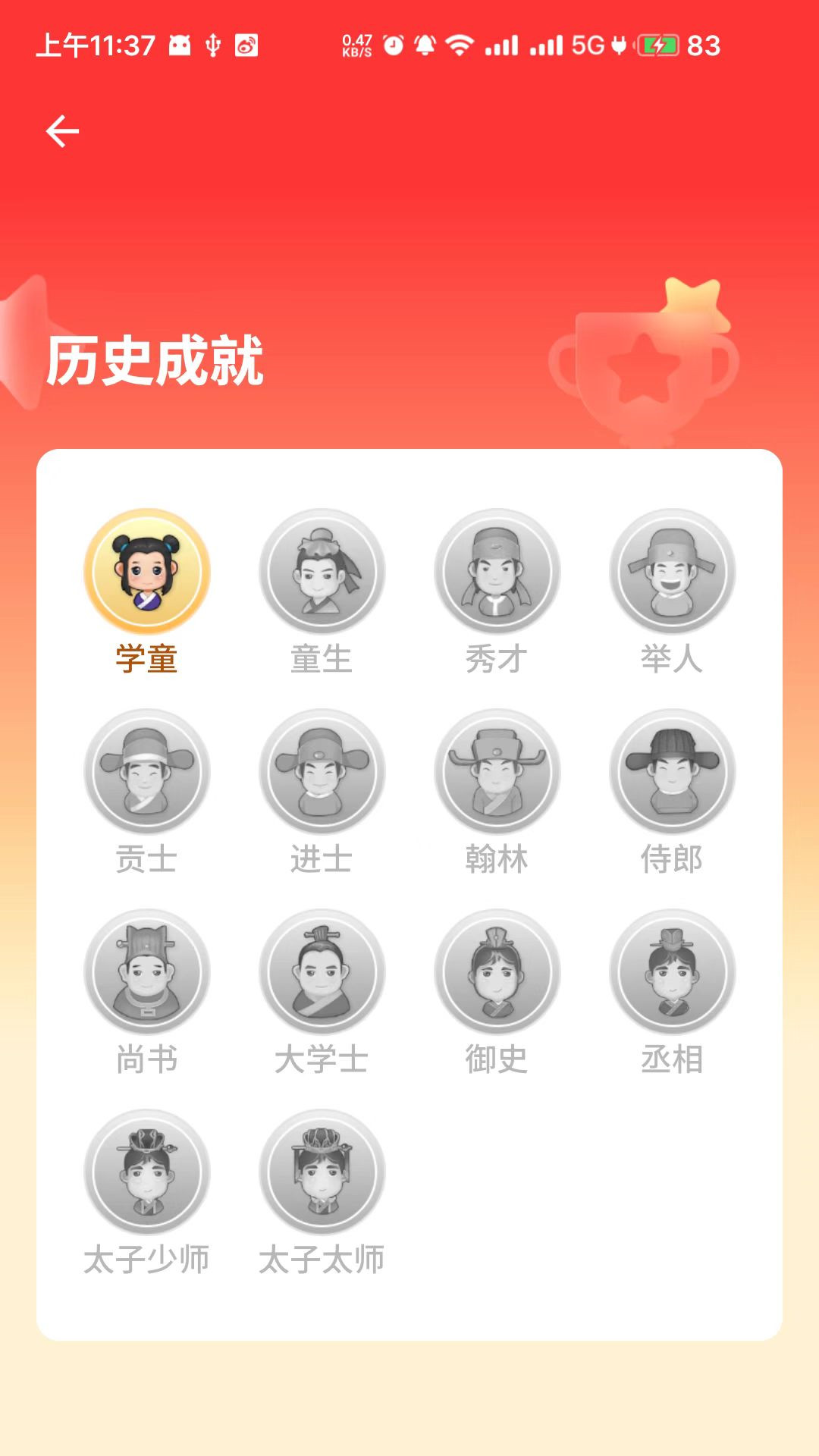Screen dimensions: 819x1456
Task: Tap the 侍郎 badge
Action: (x=673, y=772)
